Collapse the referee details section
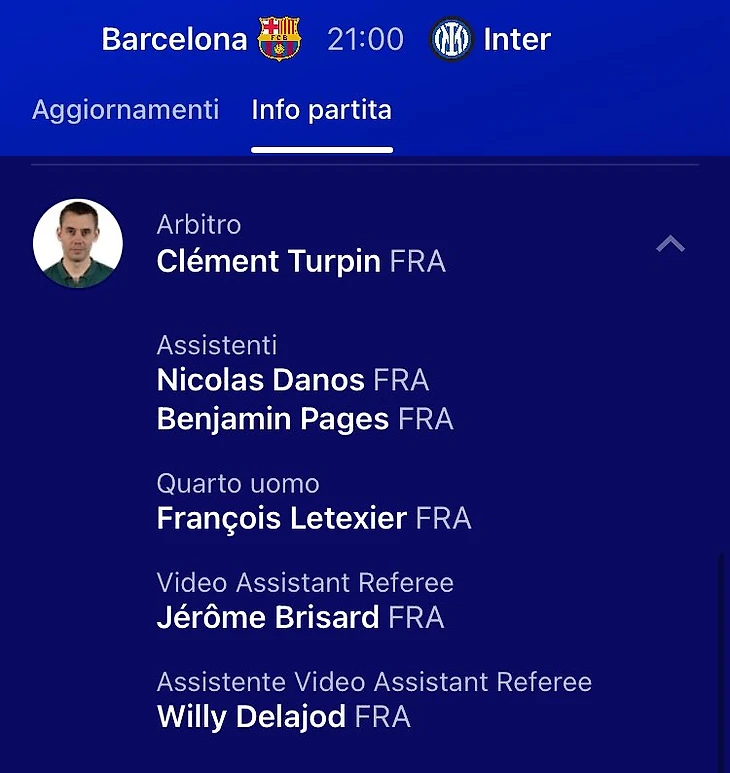Image resolution: width=730 pixels, height=773 pixels. point(670,244)
